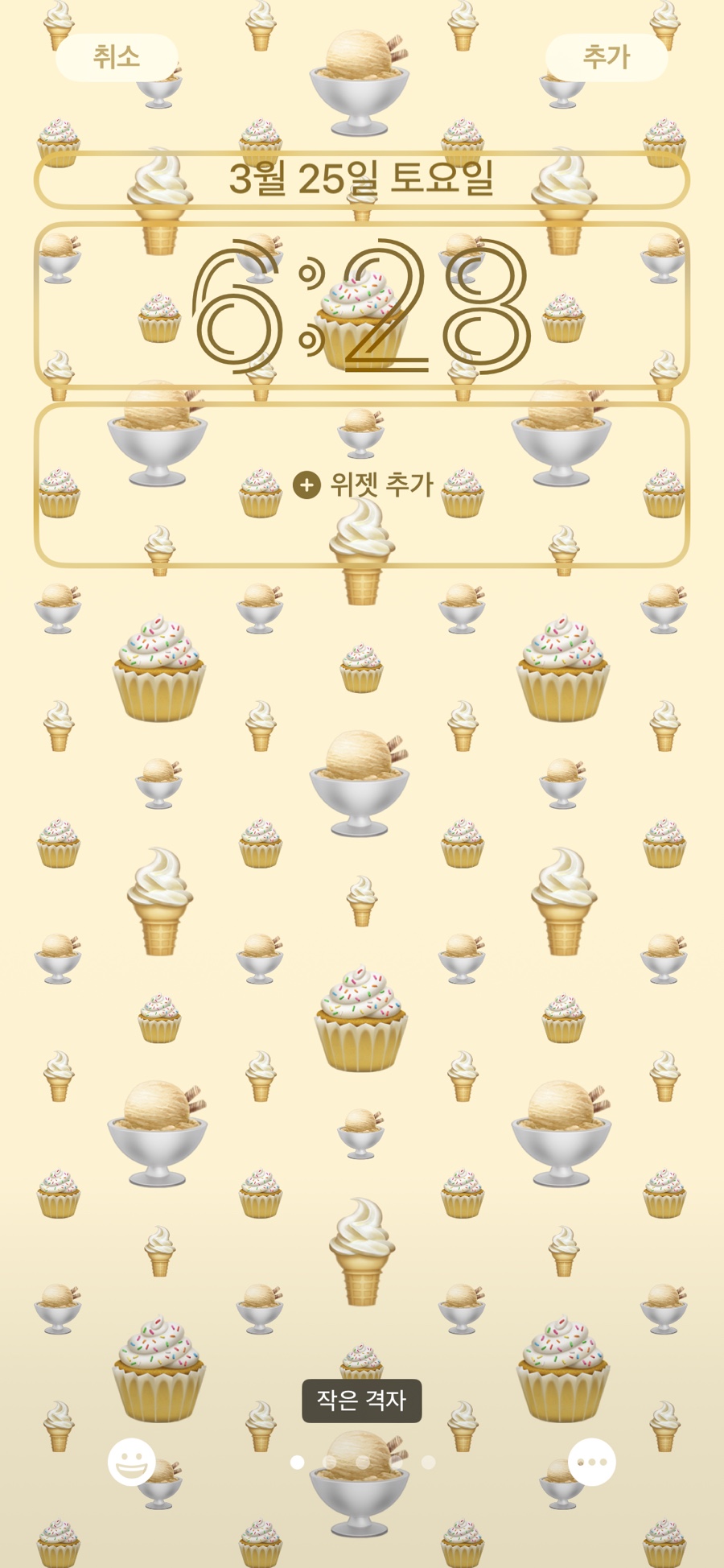Open the three-dot more options button
The image size is (724, 1568).
(x=592, y=1462)
